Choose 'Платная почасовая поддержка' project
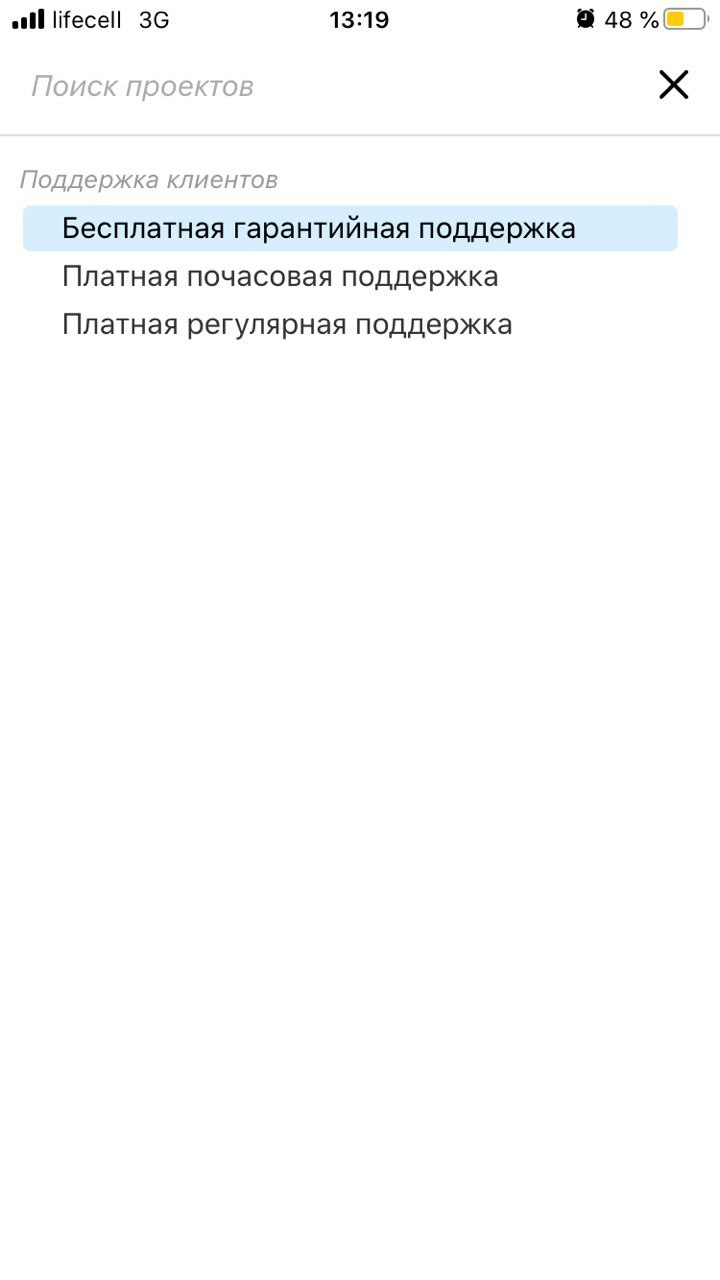This screenshot has width=720, height=1280. pyautogui.click(x=280, y=276)
